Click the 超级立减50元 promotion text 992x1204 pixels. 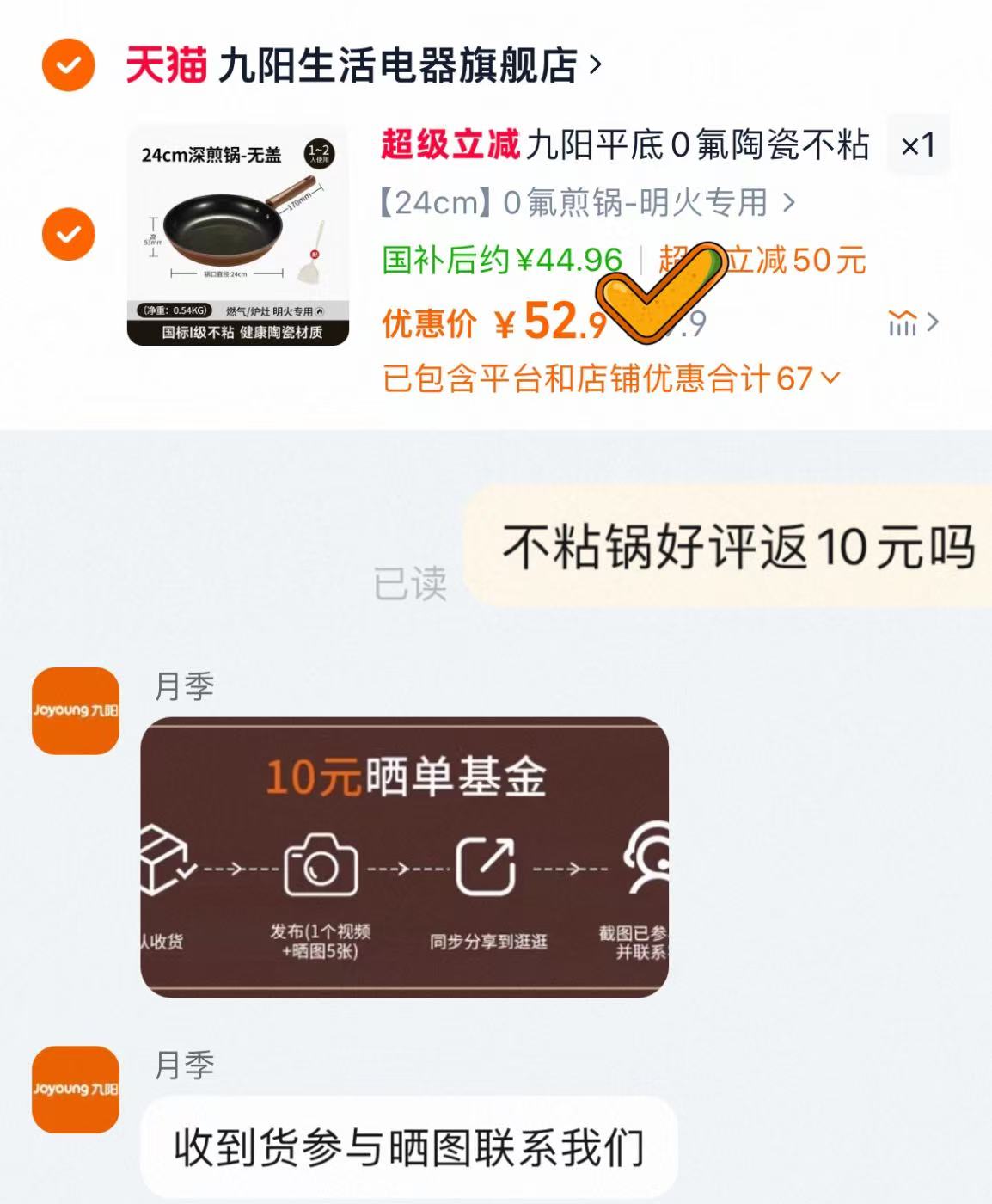tap(761, 261)
